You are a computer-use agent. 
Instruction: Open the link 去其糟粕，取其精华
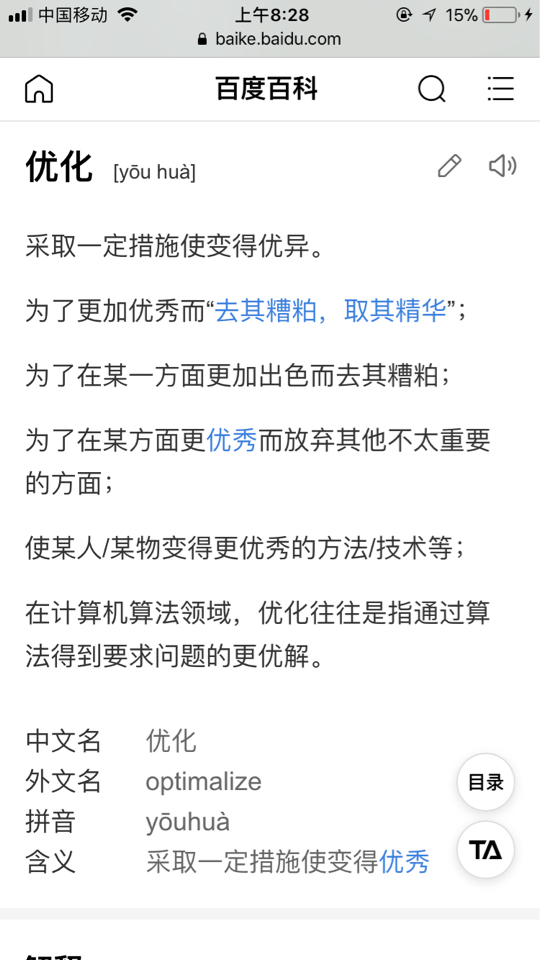point(330,310)
